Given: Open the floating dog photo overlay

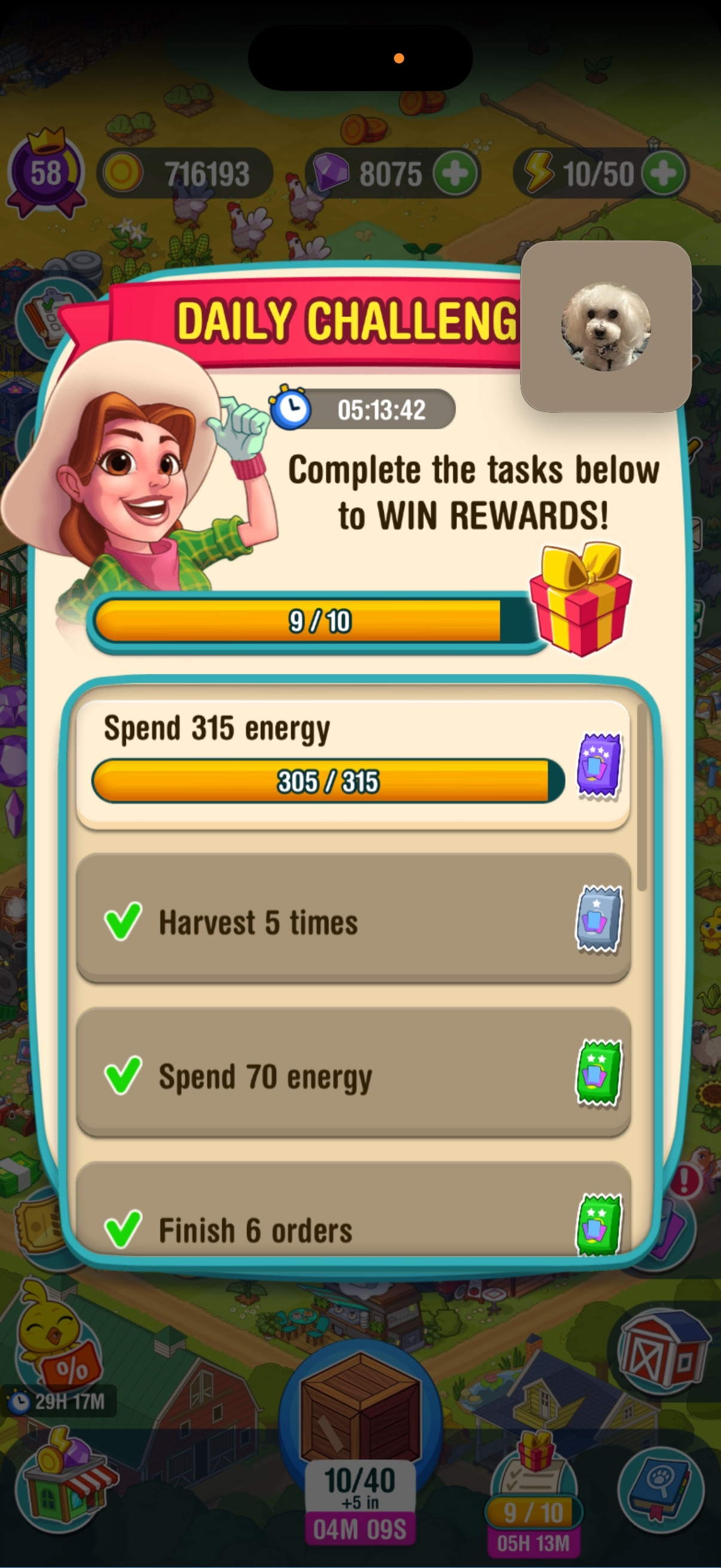Looking at the screenshot, I should (x=606, y=327).
